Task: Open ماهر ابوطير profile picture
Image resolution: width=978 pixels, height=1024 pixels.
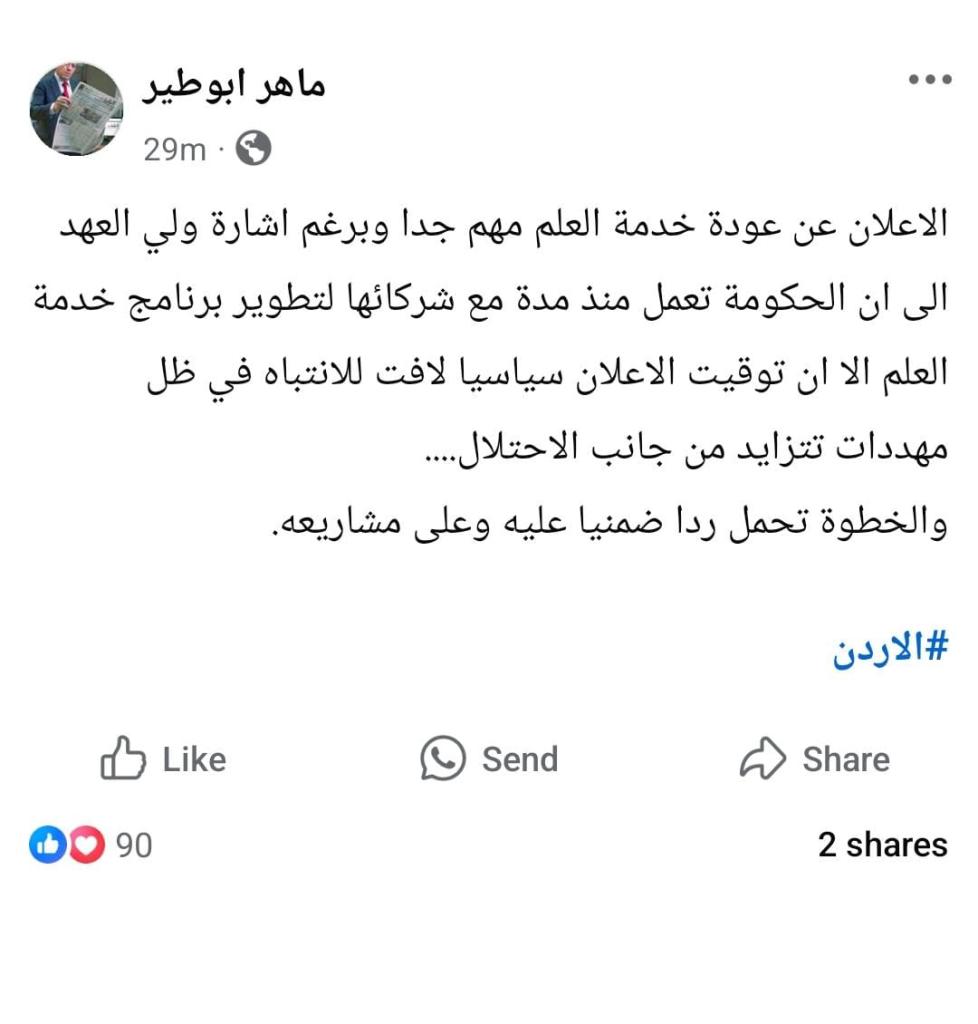Action: [x=76, y=108]
